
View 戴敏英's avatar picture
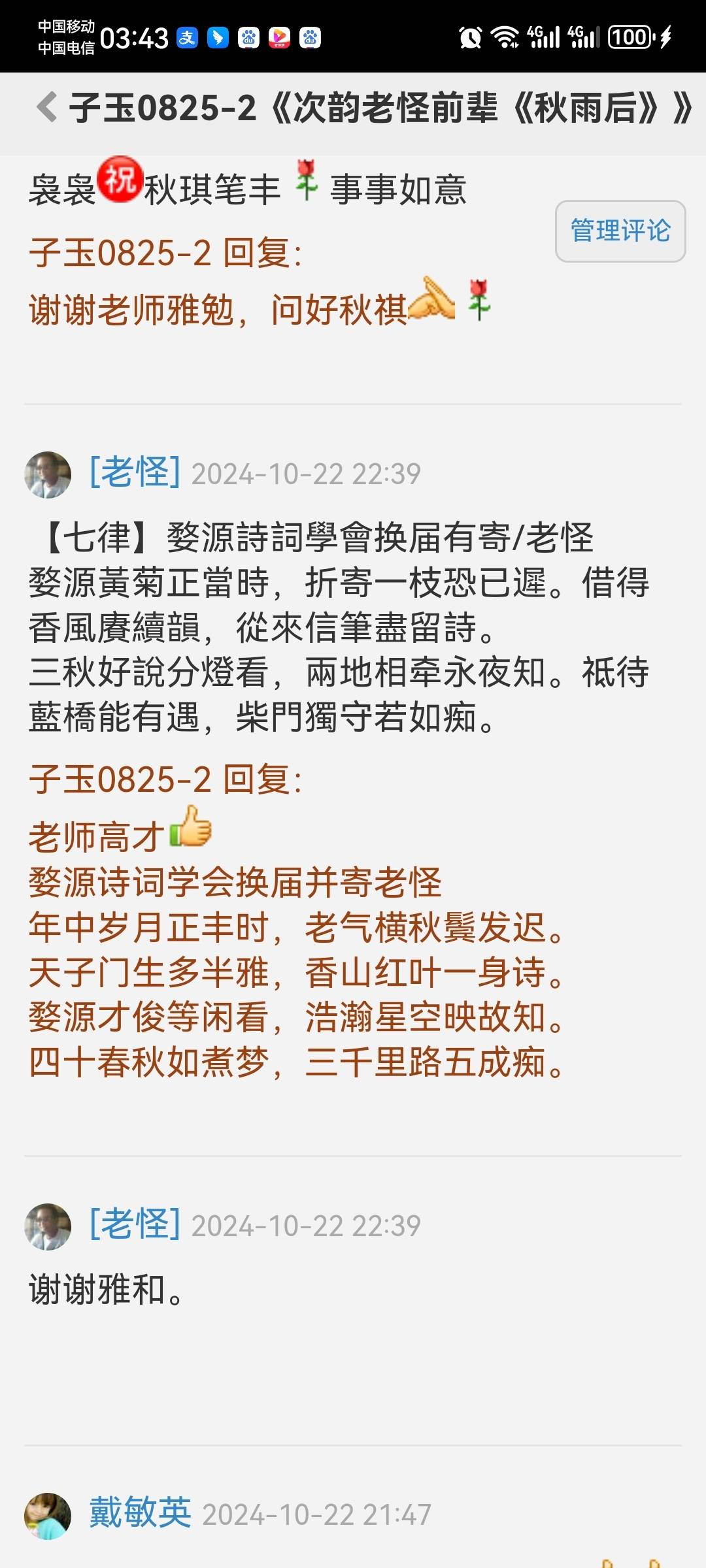point(48,1516)
